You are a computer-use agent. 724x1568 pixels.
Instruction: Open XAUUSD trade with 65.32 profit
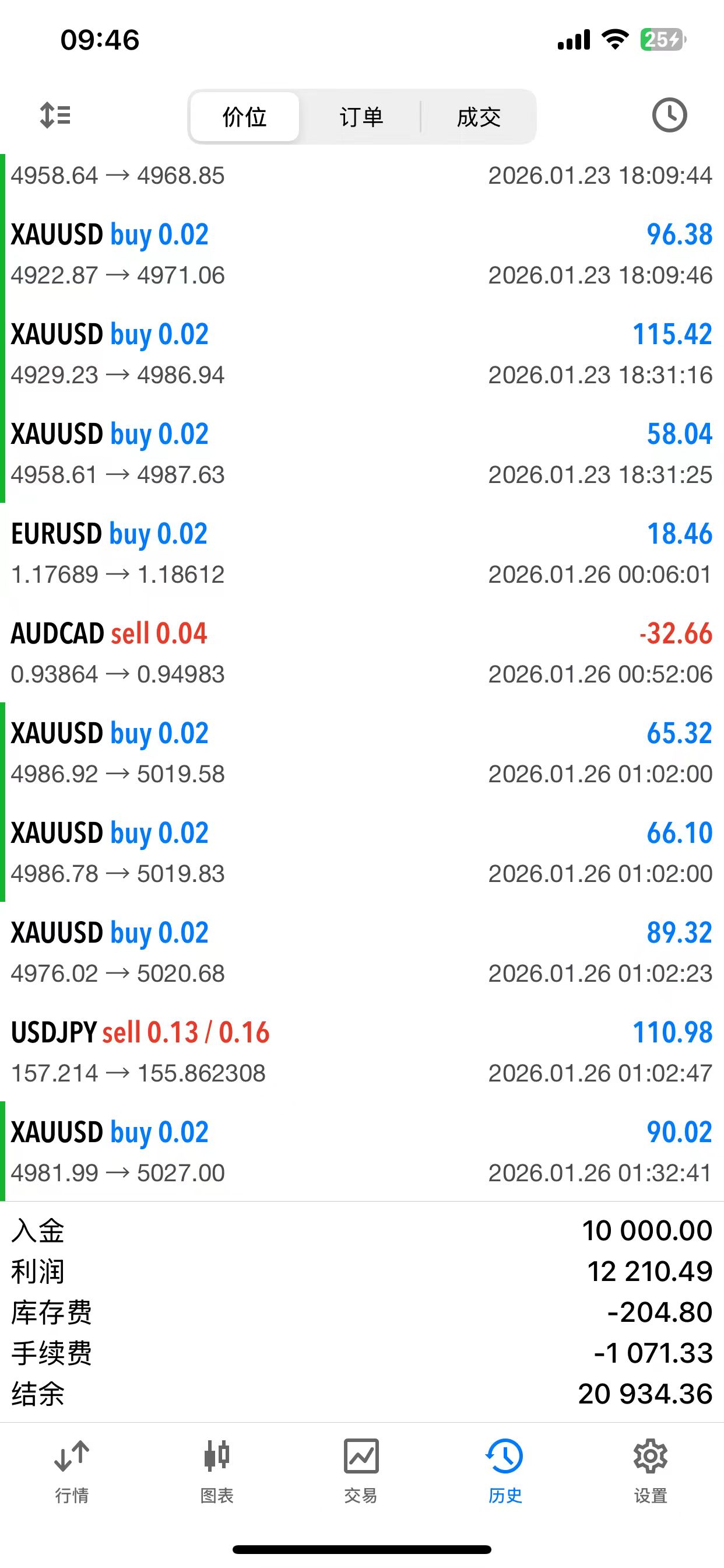coord(361,752)
